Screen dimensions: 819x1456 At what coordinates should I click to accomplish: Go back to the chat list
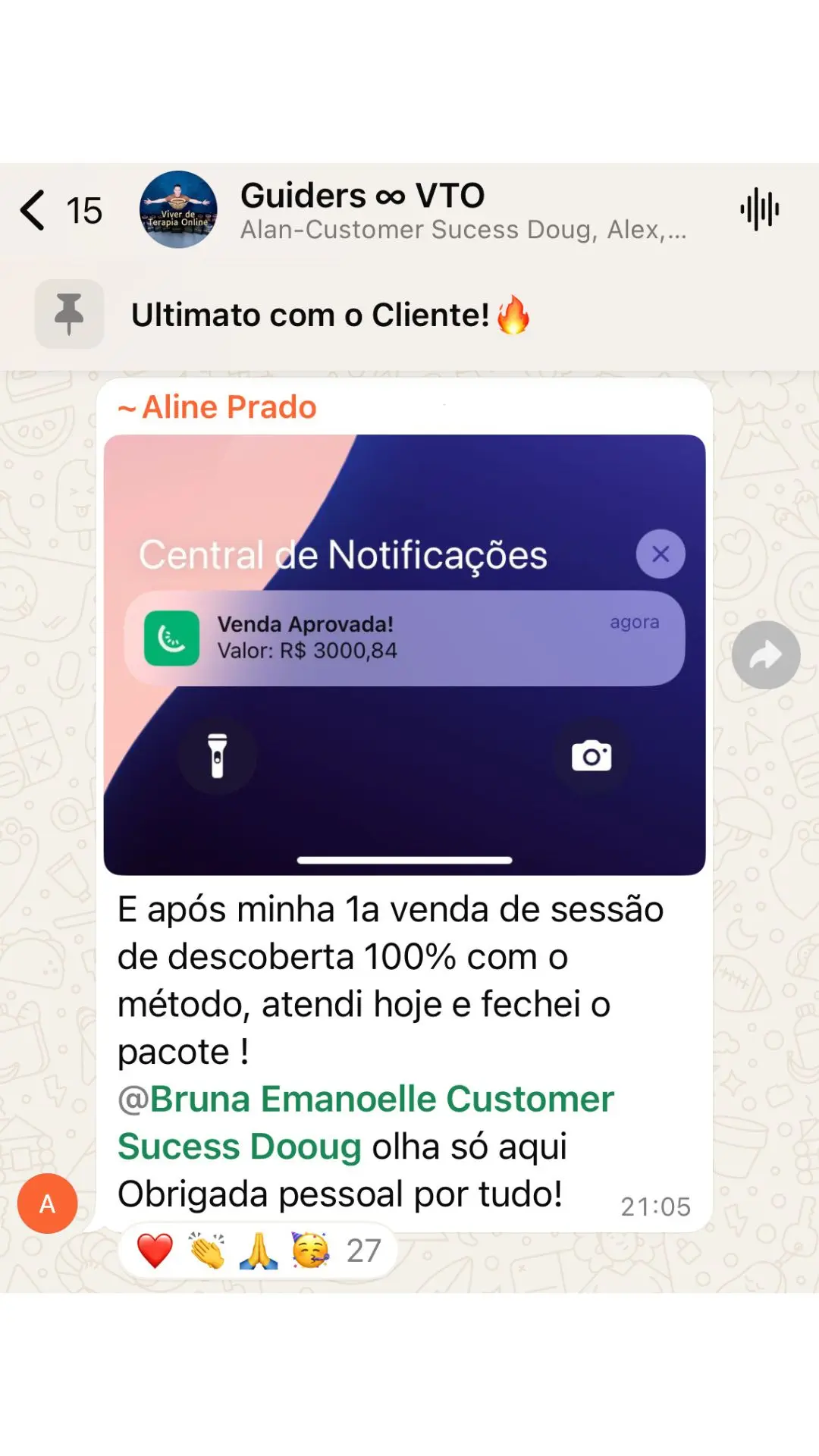tap(34, 210)
